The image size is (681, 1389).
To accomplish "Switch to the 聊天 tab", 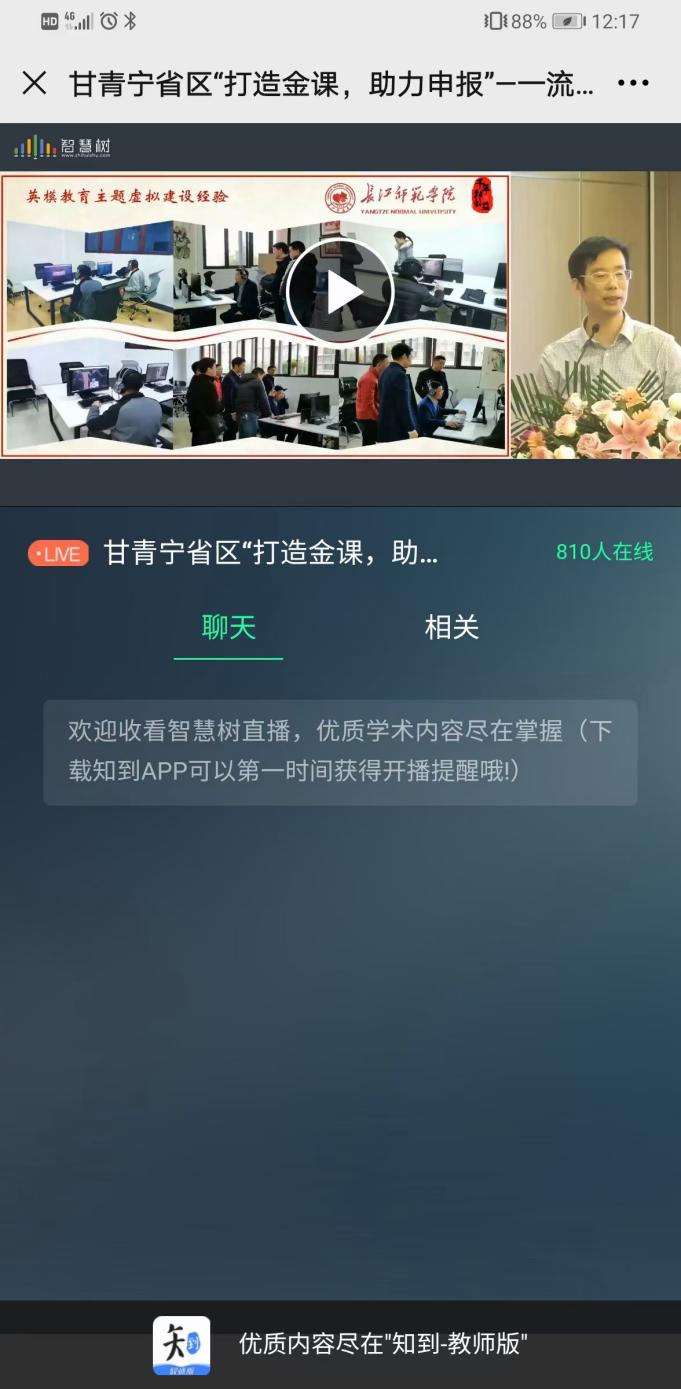I will pos(229,628).
